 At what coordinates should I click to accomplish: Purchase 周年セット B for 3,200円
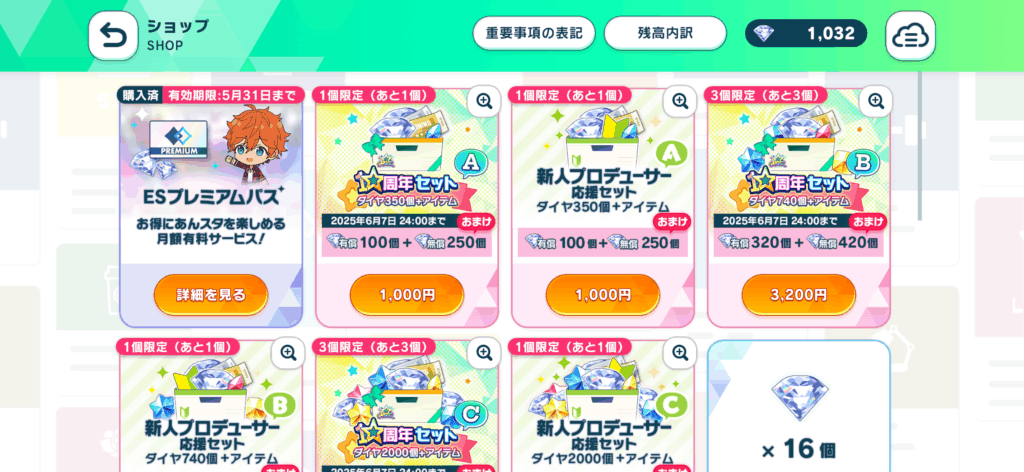(798, 294)
